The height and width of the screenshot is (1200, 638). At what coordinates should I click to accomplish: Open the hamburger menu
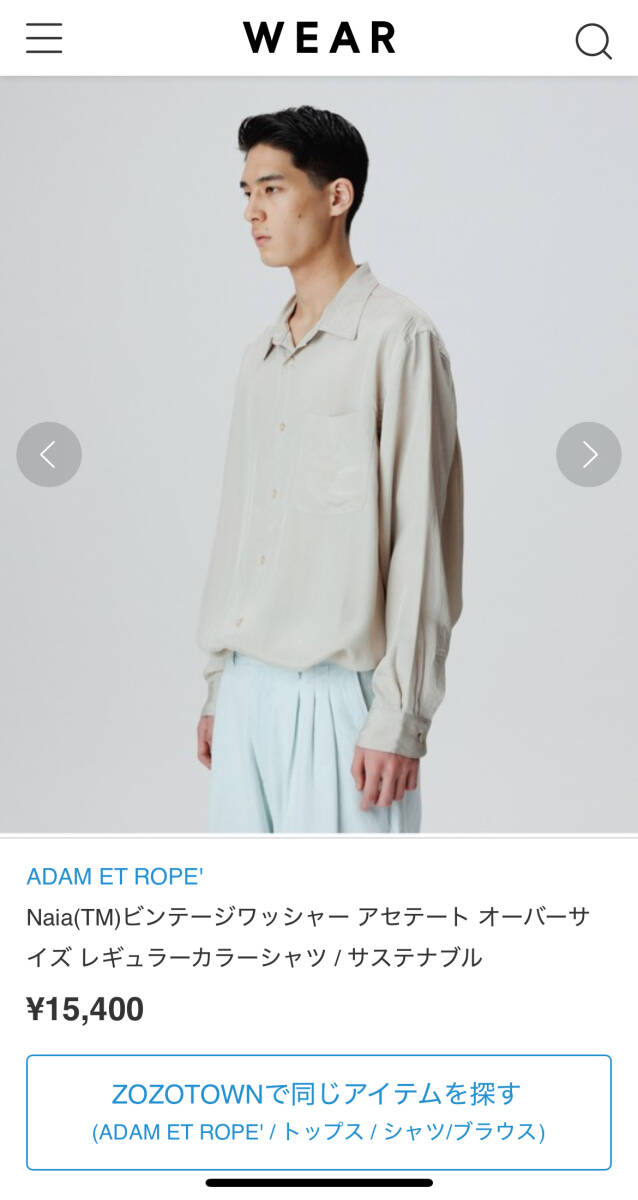pyautogui.click(x=44, y=38)
